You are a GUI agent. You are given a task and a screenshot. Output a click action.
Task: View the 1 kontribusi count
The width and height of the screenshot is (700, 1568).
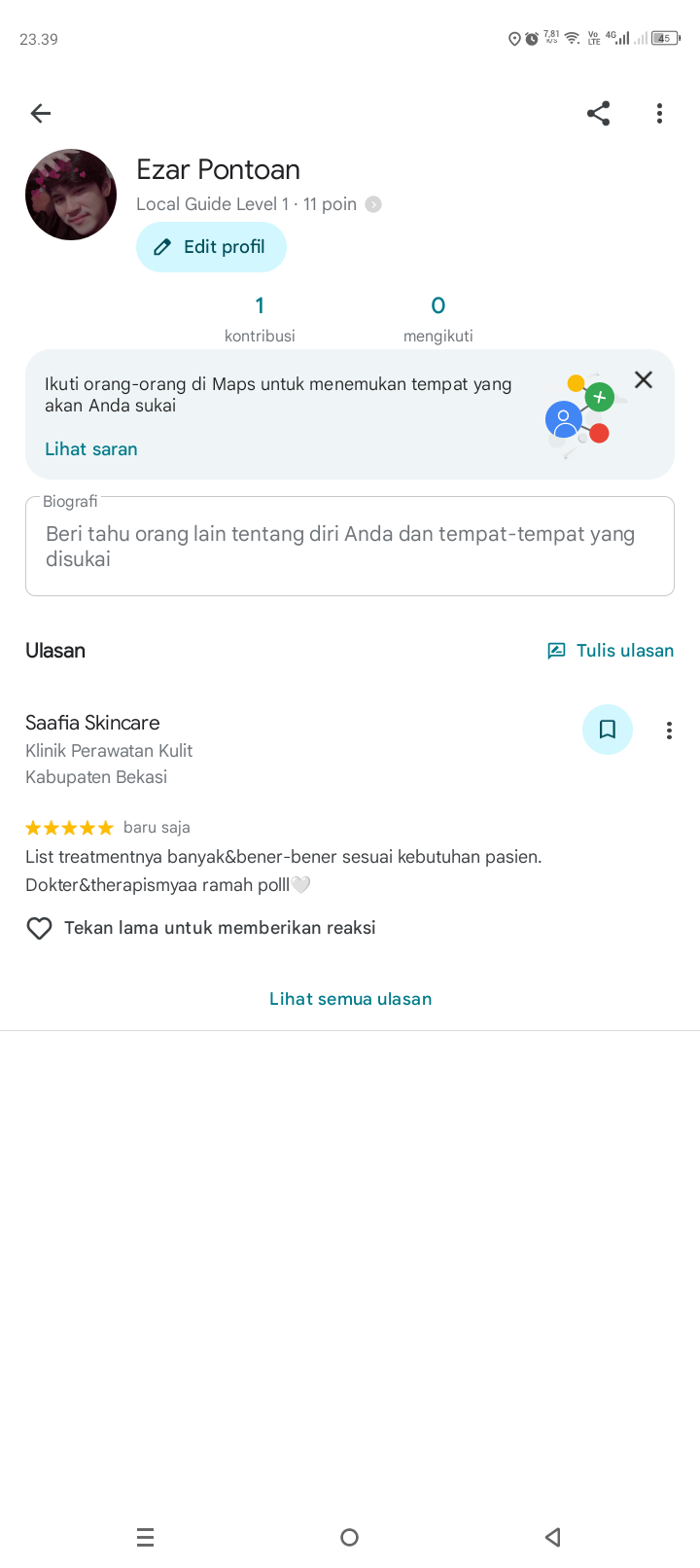(x=260, y=319)
